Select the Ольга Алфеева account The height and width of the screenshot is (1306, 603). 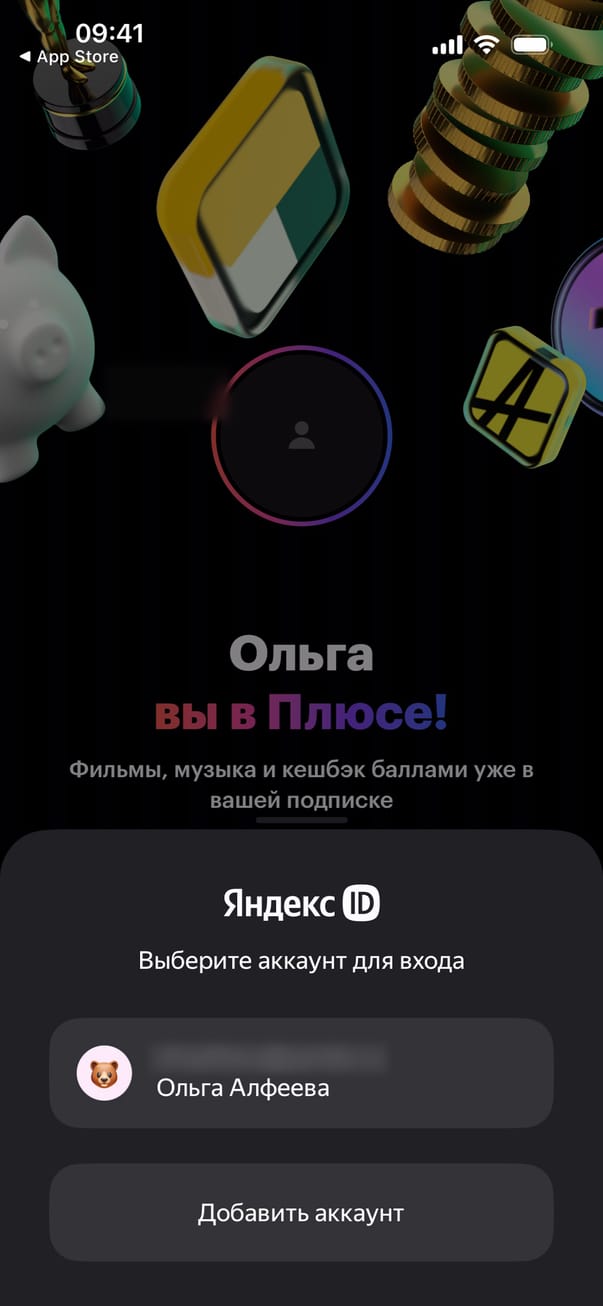(x=301, y=1073)
